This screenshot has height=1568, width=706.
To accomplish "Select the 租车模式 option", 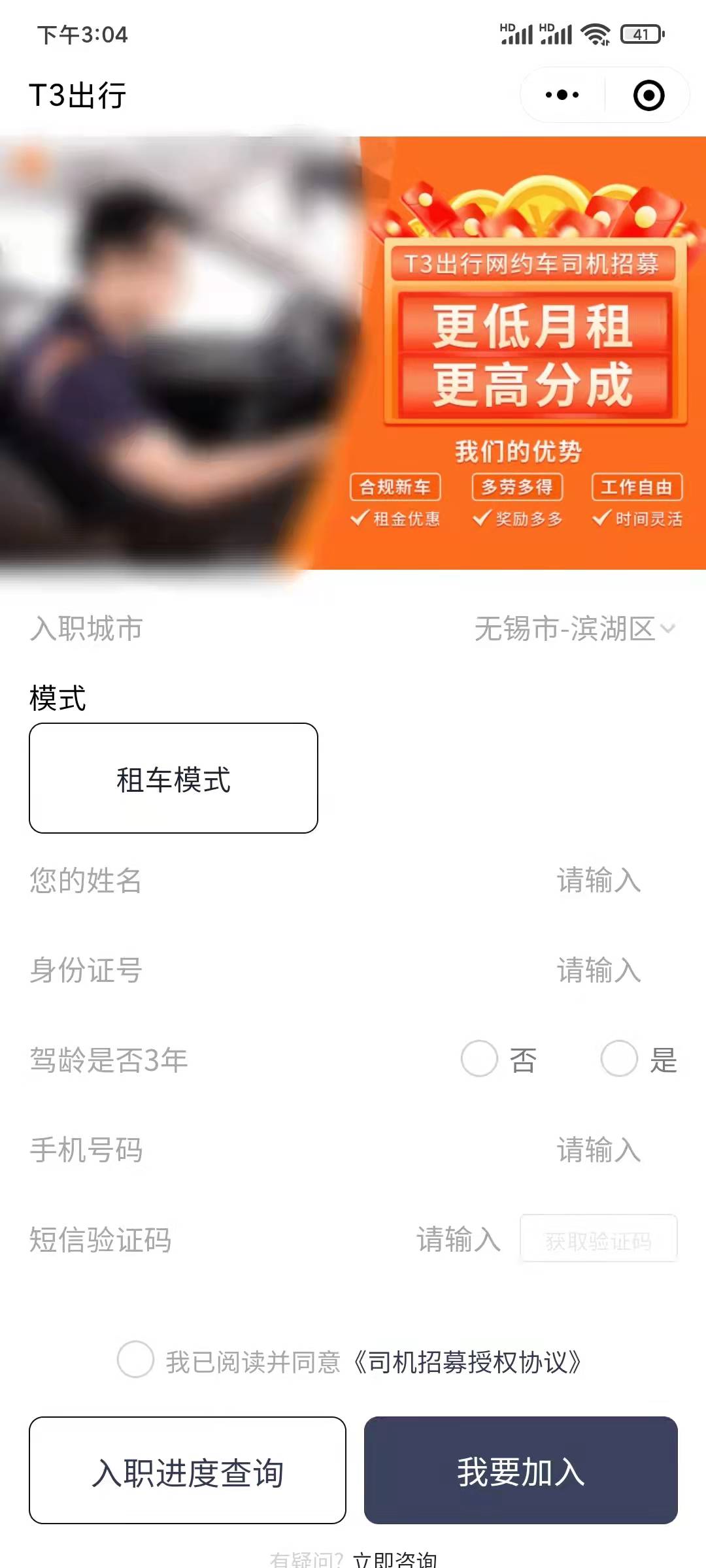I will [x=173, y=778].
